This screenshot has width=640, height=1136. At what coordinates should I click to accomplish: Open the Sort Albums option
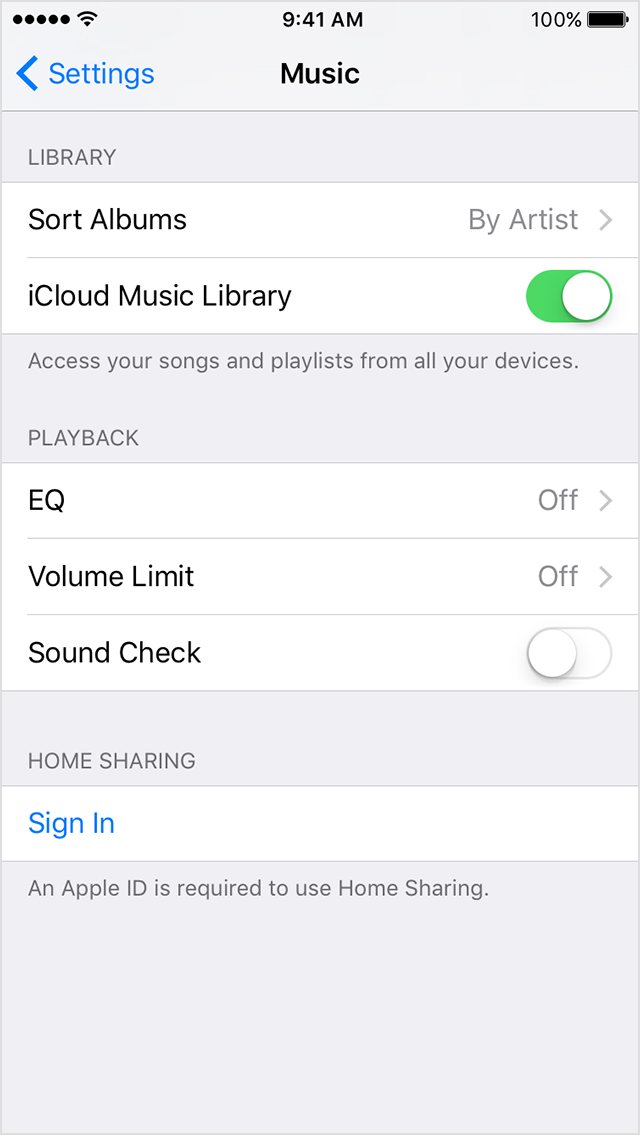click(x=320, y=220)
